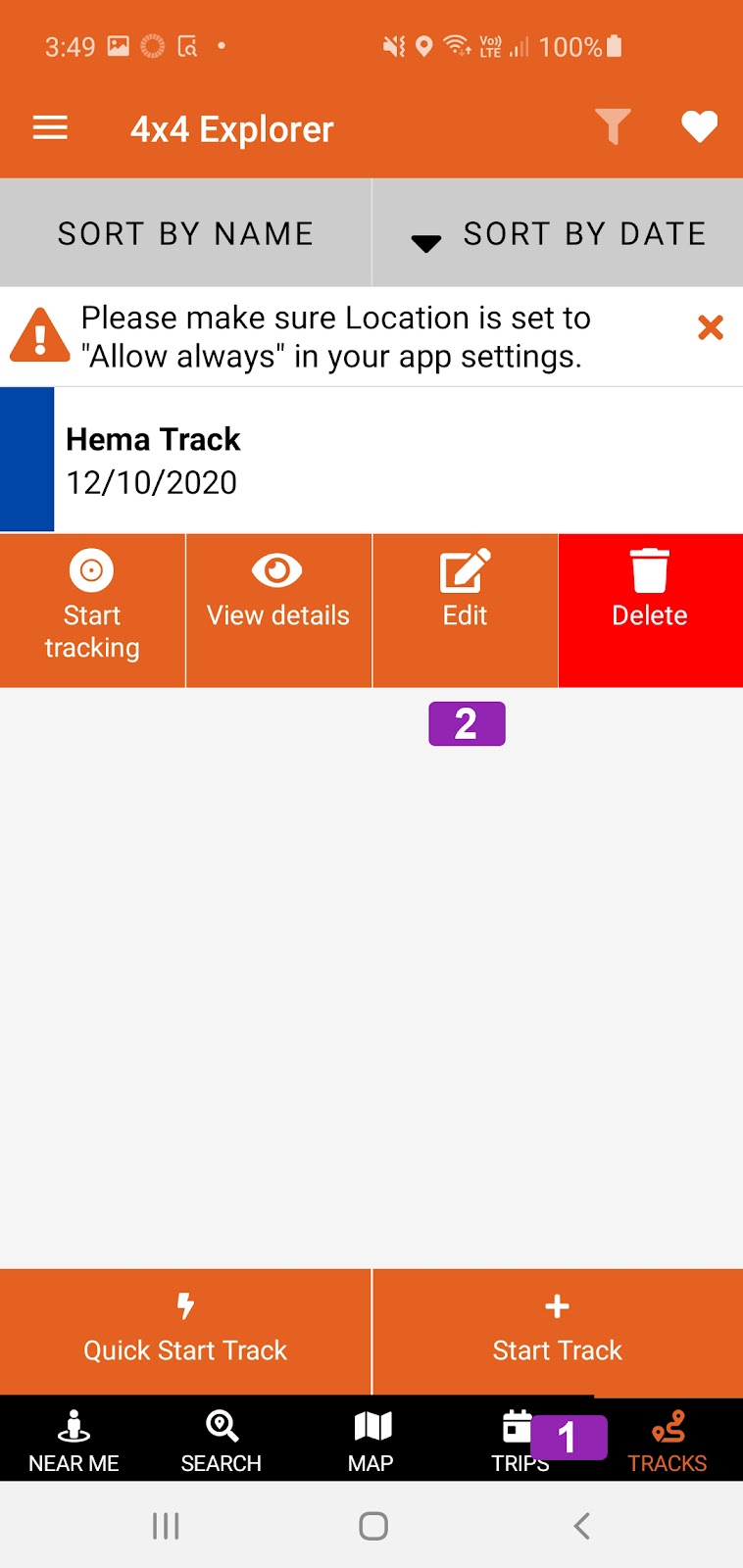Open the filter funnel icon
The image size is (743, 1568).
[x=613, y=127]
